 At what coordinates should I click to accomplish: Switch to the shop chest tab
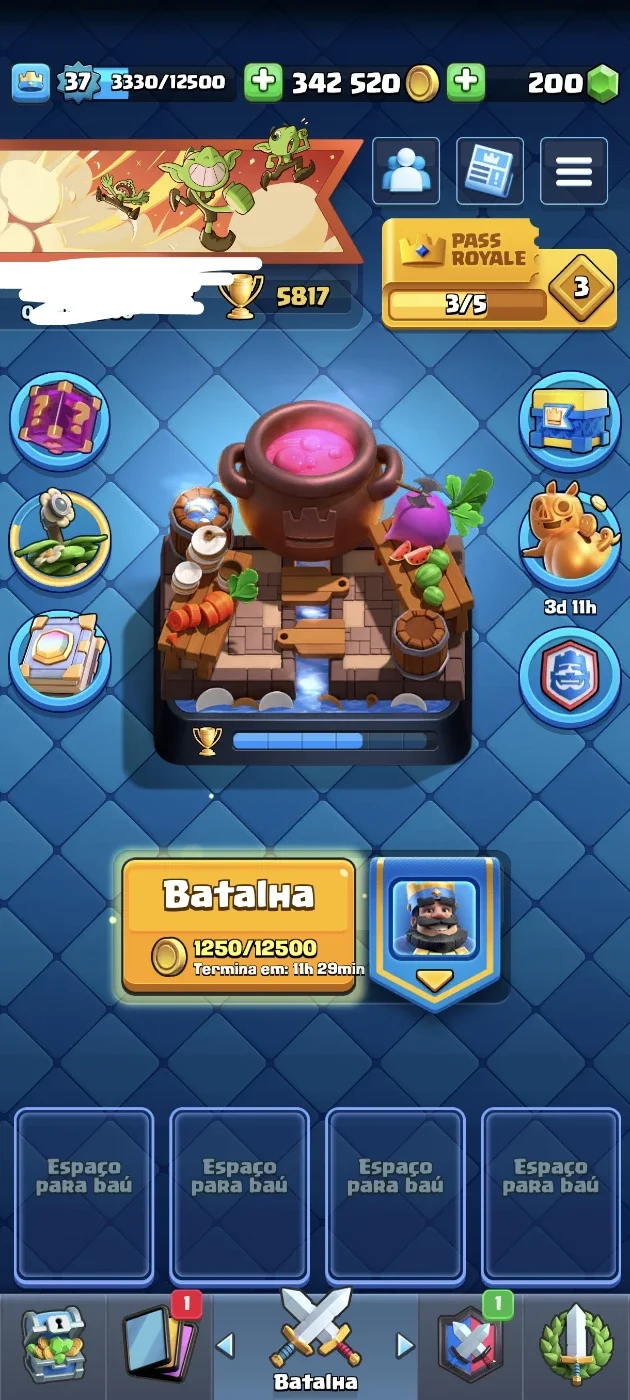click(54, 1345)
